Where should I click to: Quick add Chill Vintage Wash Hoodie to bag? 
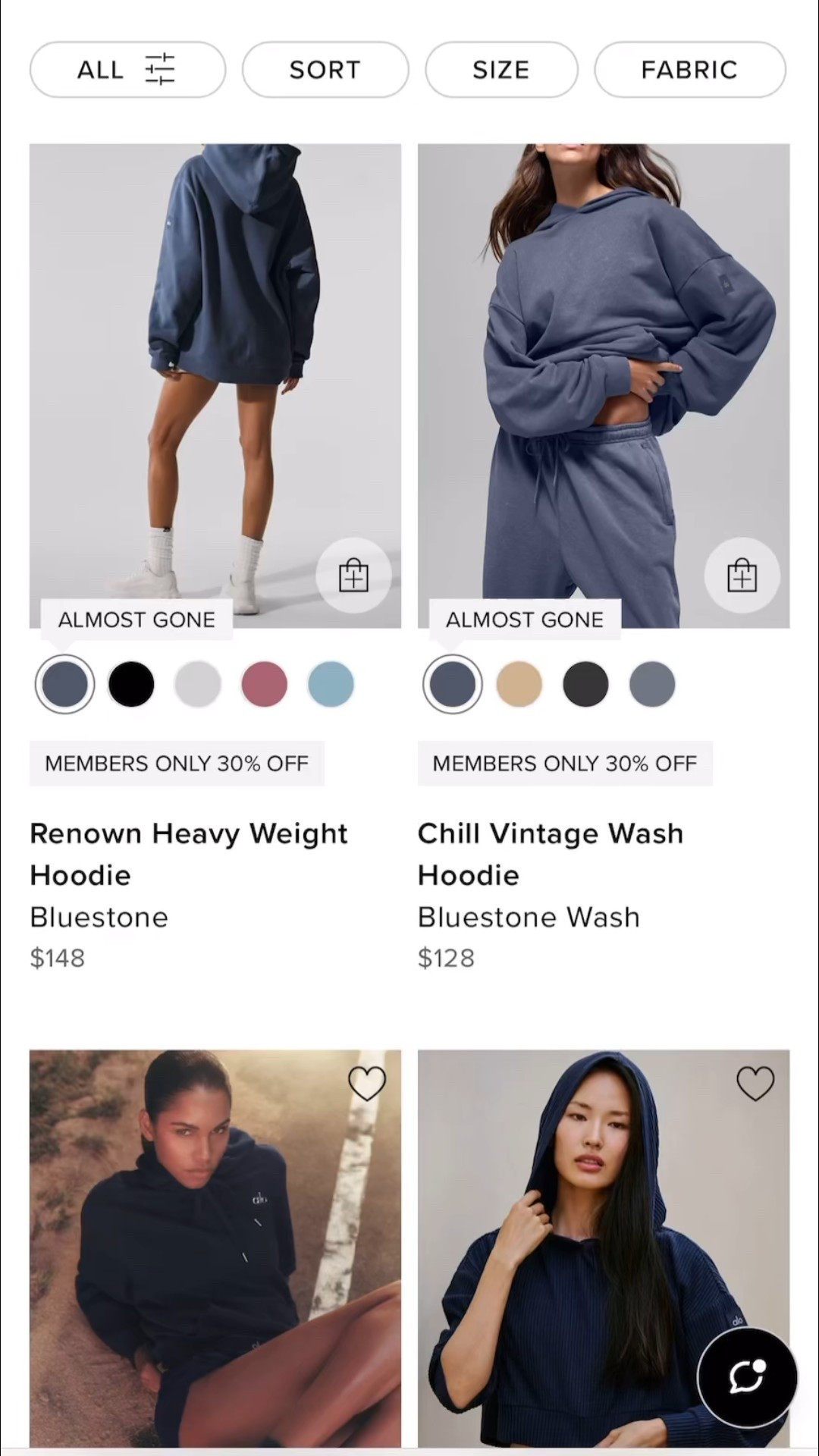click(x=742, y=576)
